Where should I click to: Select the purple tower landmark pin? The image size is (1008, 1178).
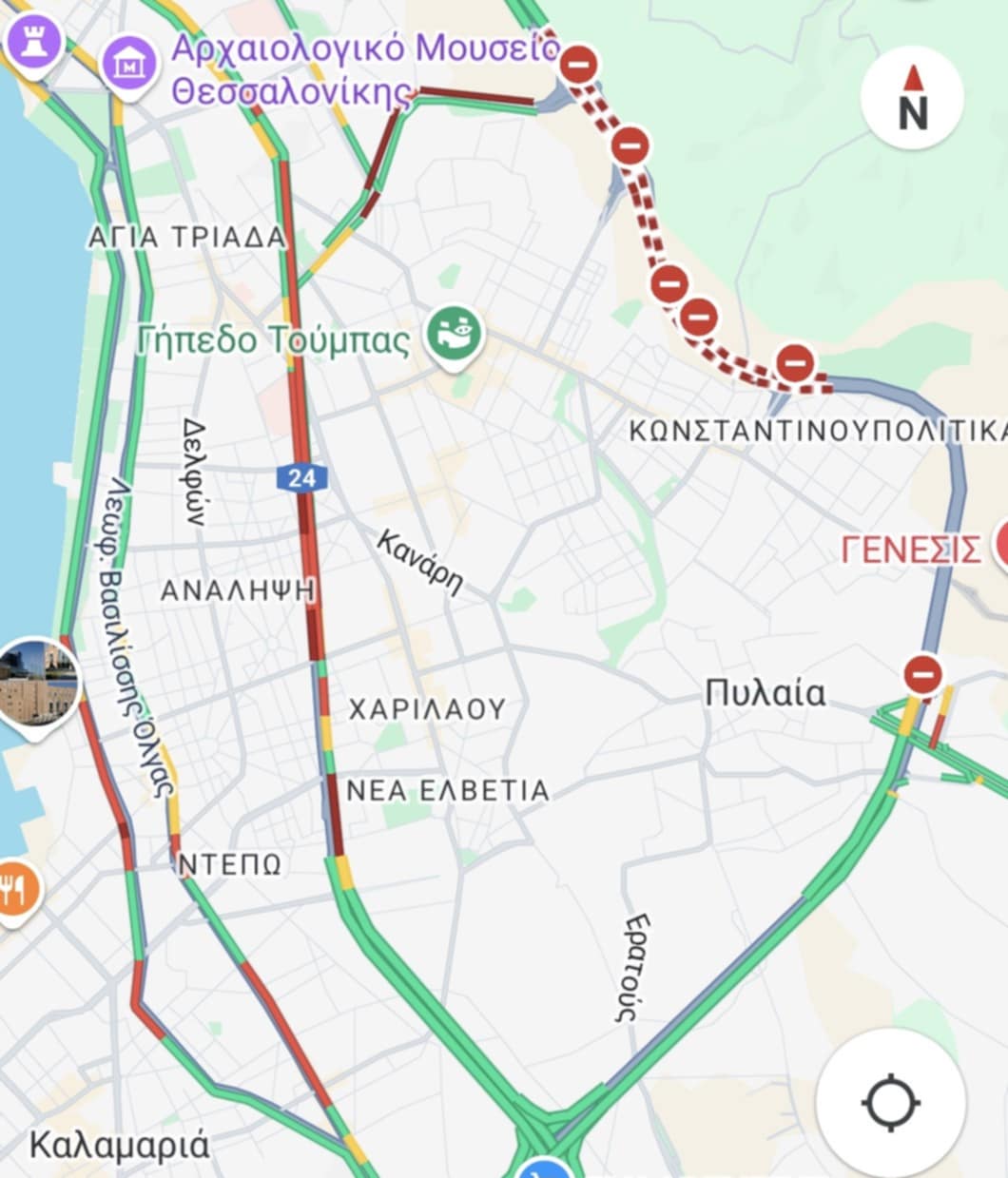[x=34, y=42]
